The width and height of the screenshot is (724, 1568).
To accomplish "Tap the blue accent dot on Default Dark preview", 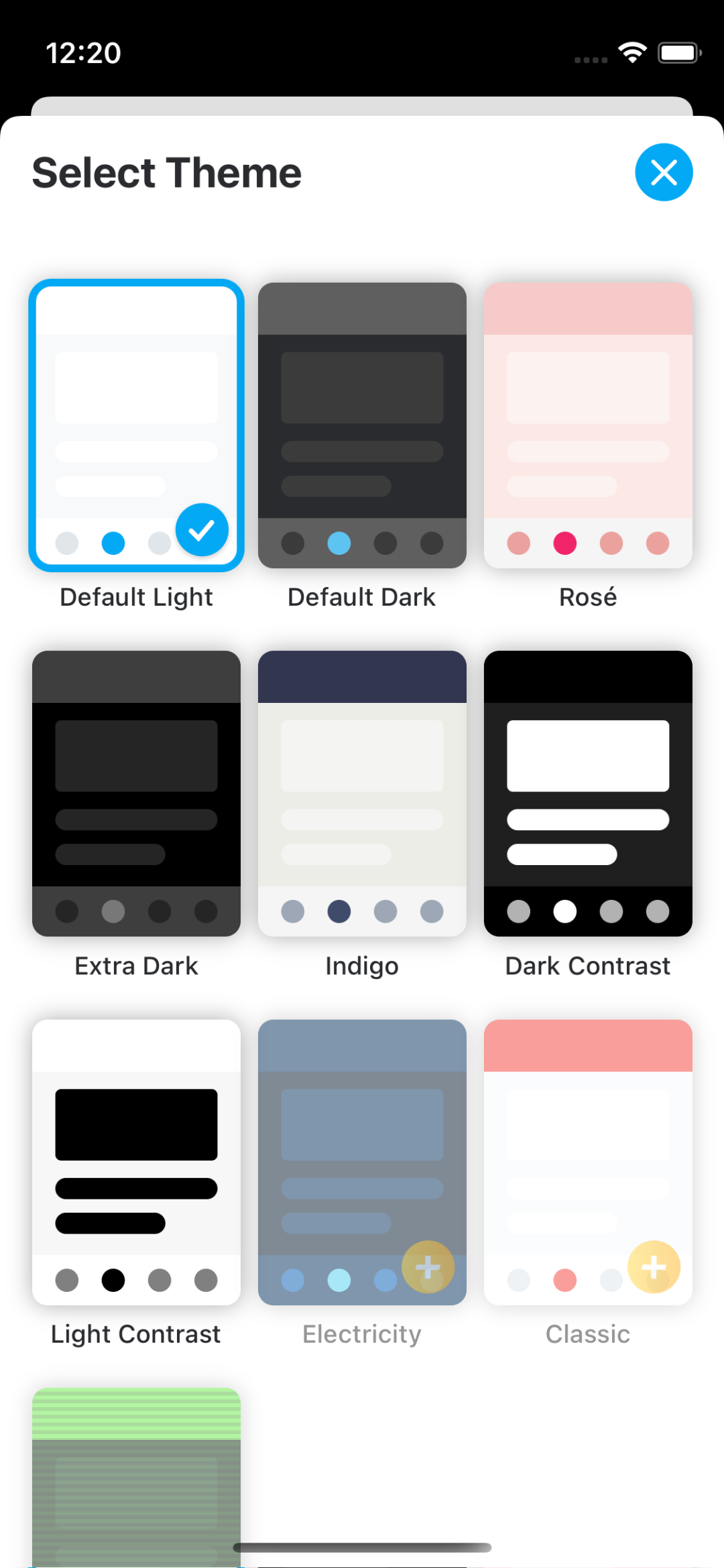I will [x=339, y=543].
